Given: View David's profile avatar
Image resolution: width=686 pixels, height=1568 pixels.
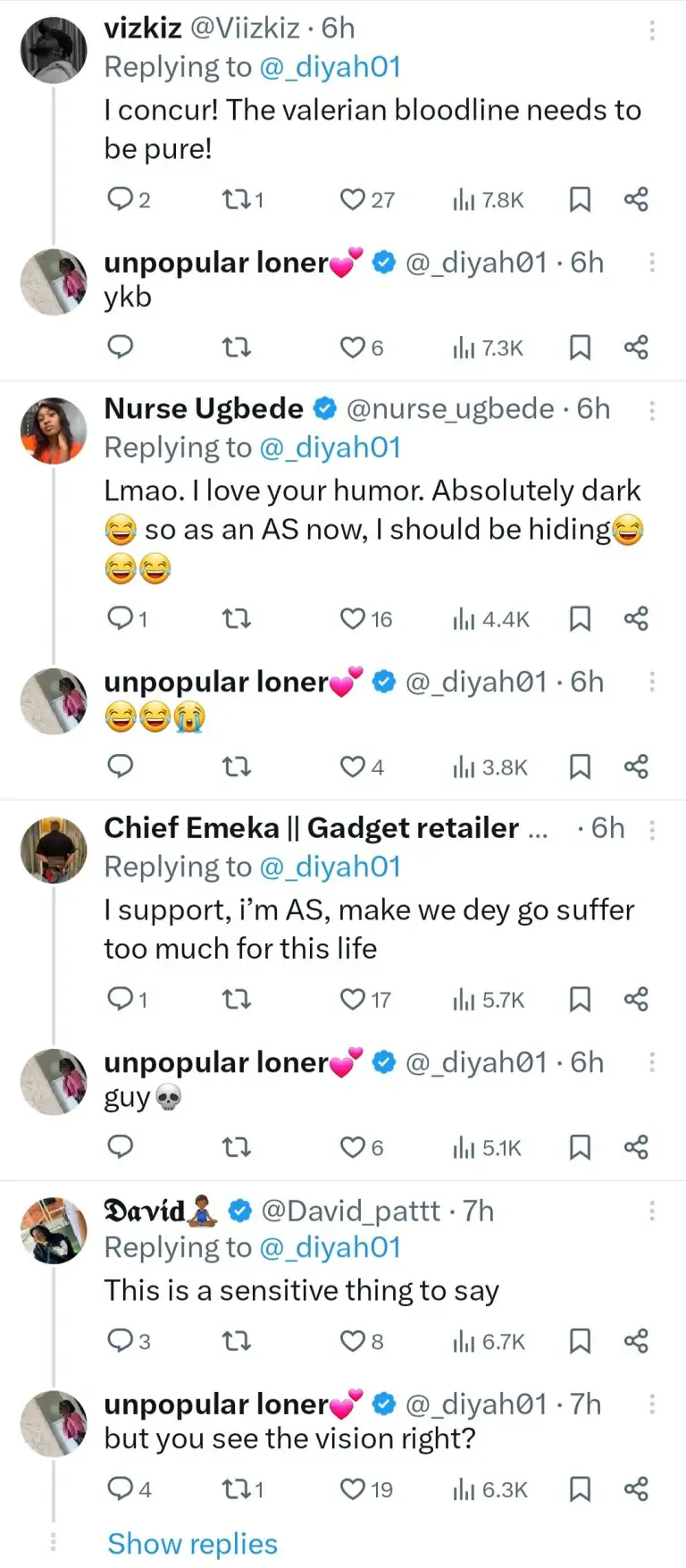Looking at the screenshot, I should point(54,1230).
